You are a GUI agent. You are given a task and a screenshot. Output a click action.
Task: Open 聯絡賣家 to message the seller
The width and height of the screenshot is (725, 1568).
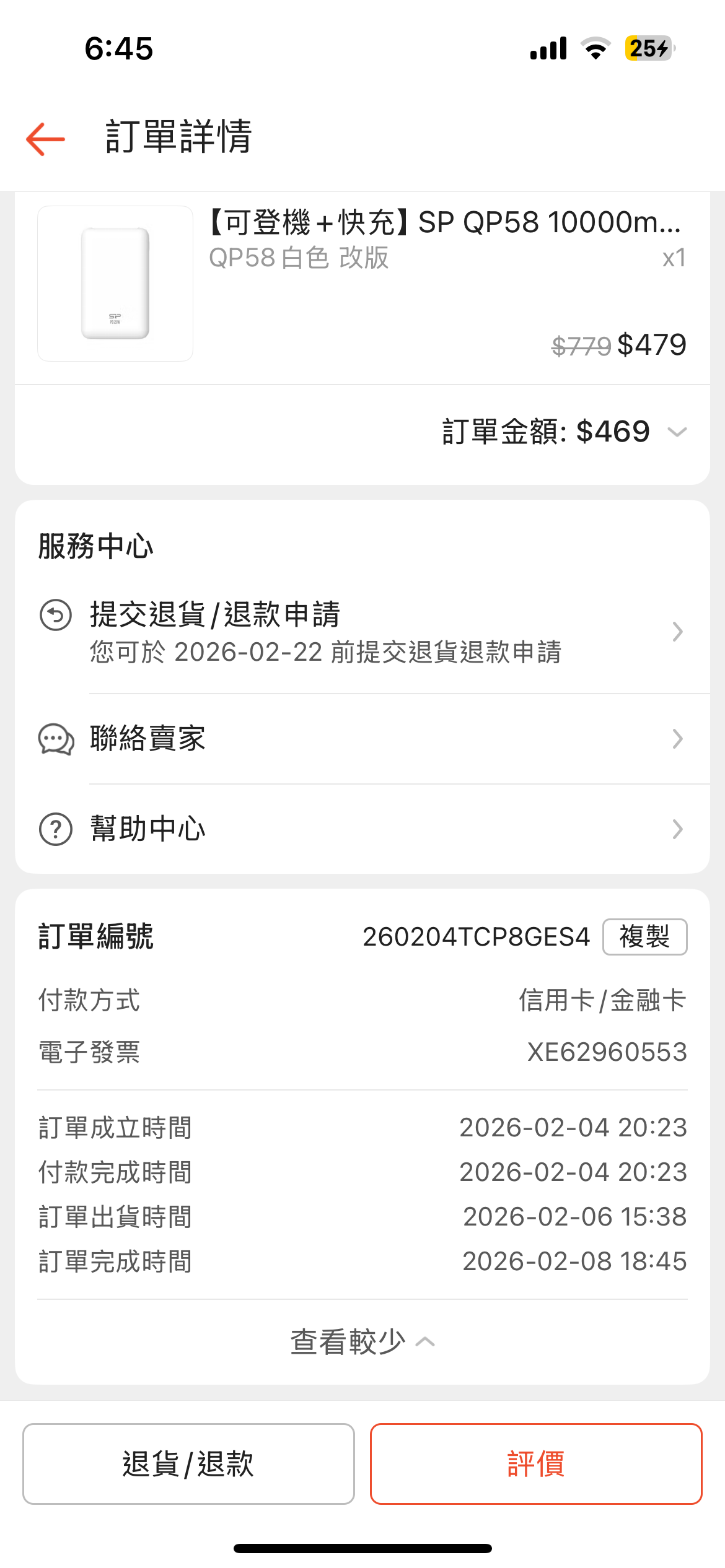[x=362, y=739]
